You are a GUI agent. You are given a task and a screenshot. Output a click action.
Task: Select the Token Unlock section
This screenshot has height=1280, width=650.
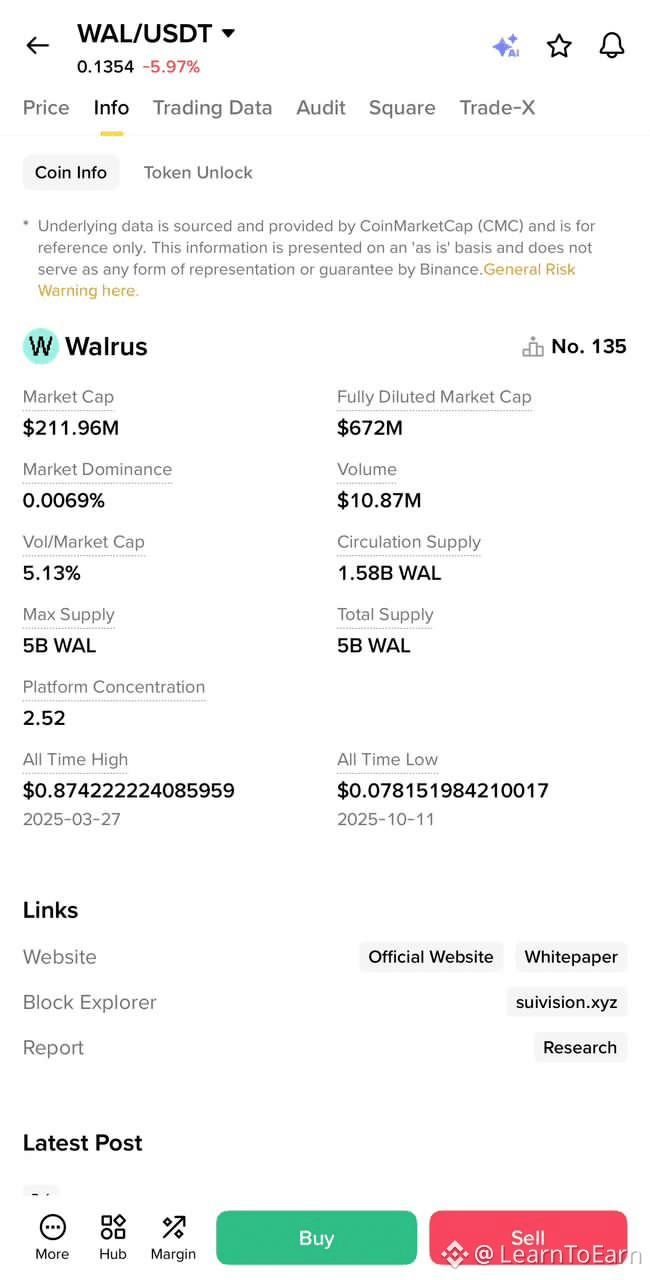pyautogui.click(x=198, y=173)
